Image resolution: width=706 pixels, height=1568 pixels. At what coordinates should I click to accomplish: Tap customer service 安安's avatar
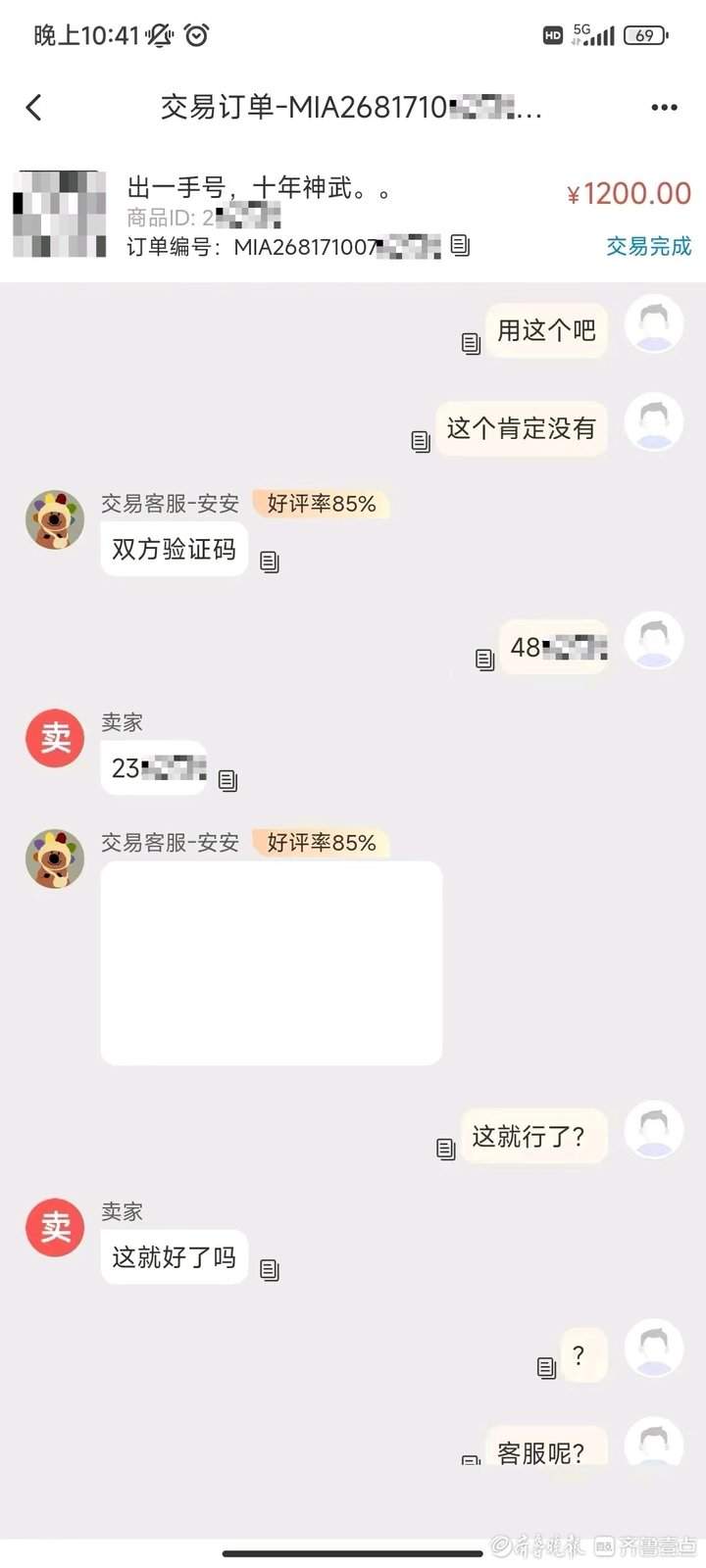pyautogui.click(x=54, y=520)
